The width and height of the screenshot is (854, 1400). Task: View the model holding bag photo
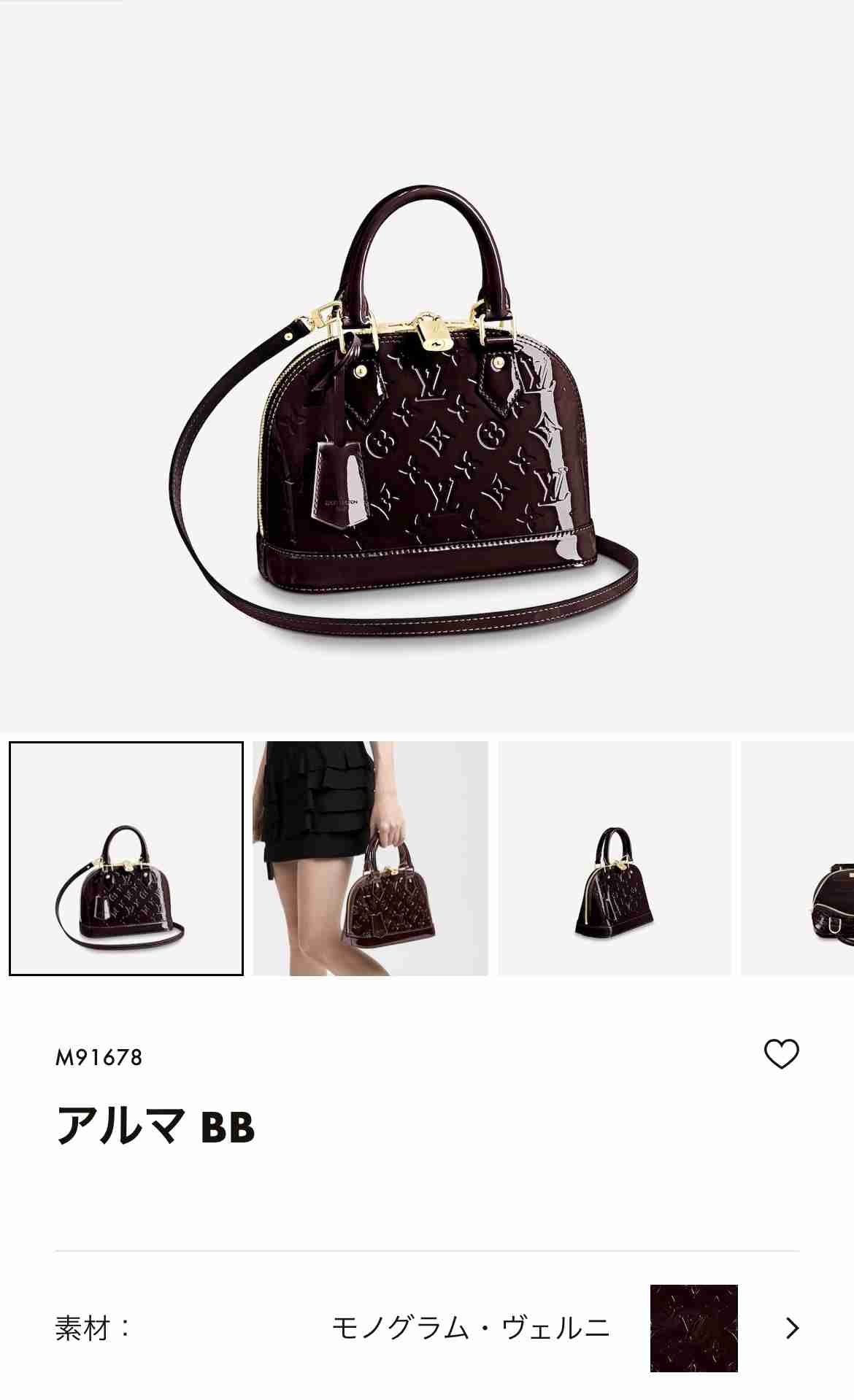click(x=370, y=859)
